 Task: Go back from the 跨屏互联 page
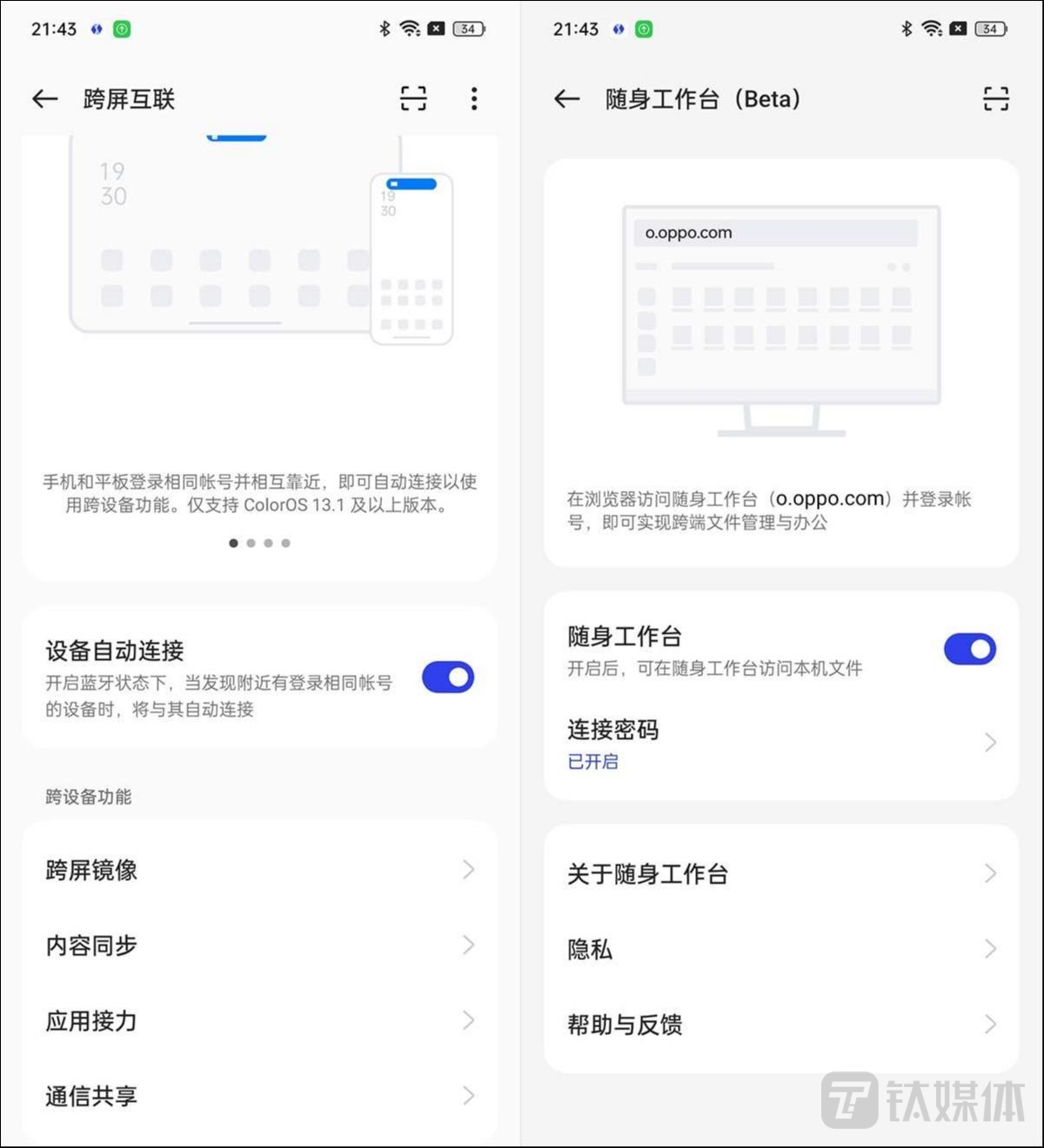click(45, 99)
